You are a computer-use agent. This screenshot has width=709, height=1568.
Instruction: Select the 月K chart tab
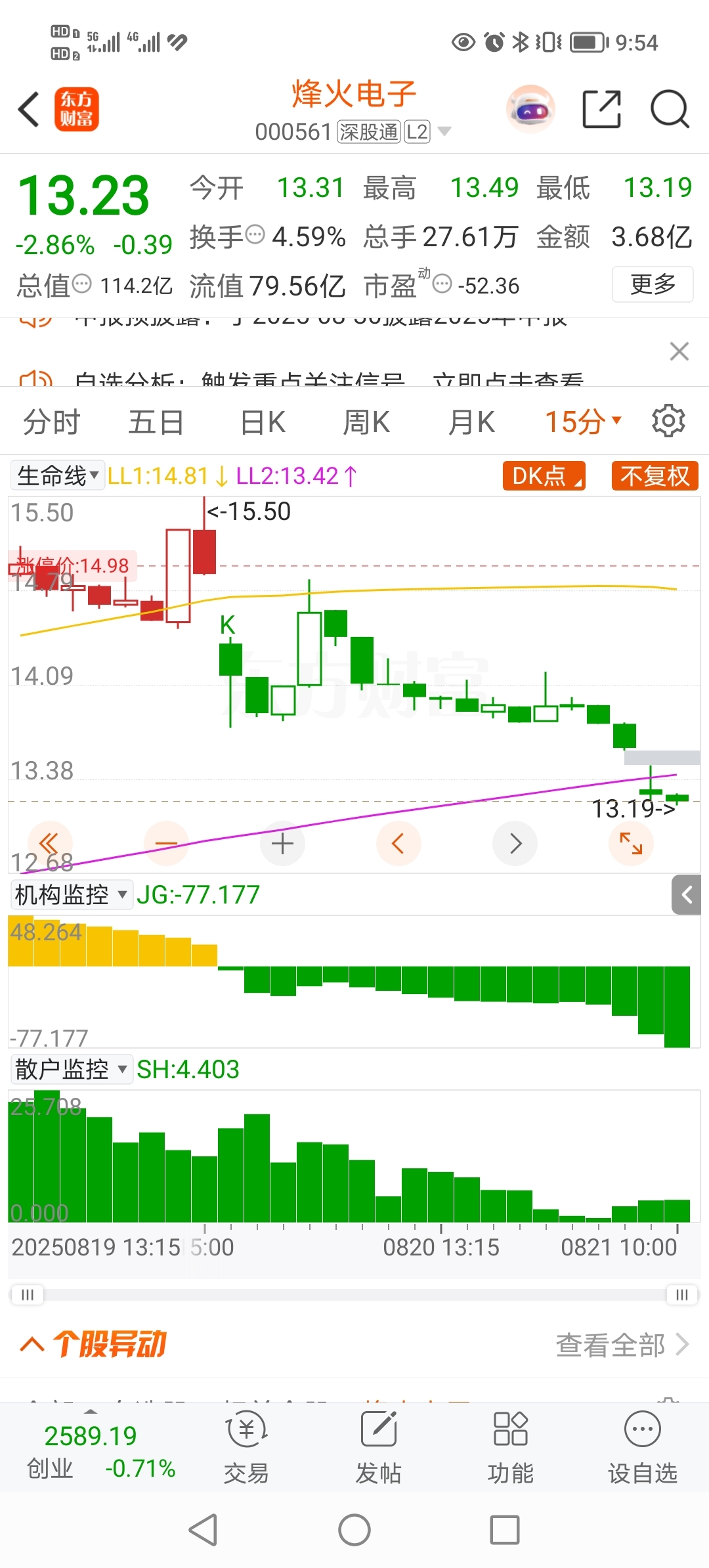[471, 422]
